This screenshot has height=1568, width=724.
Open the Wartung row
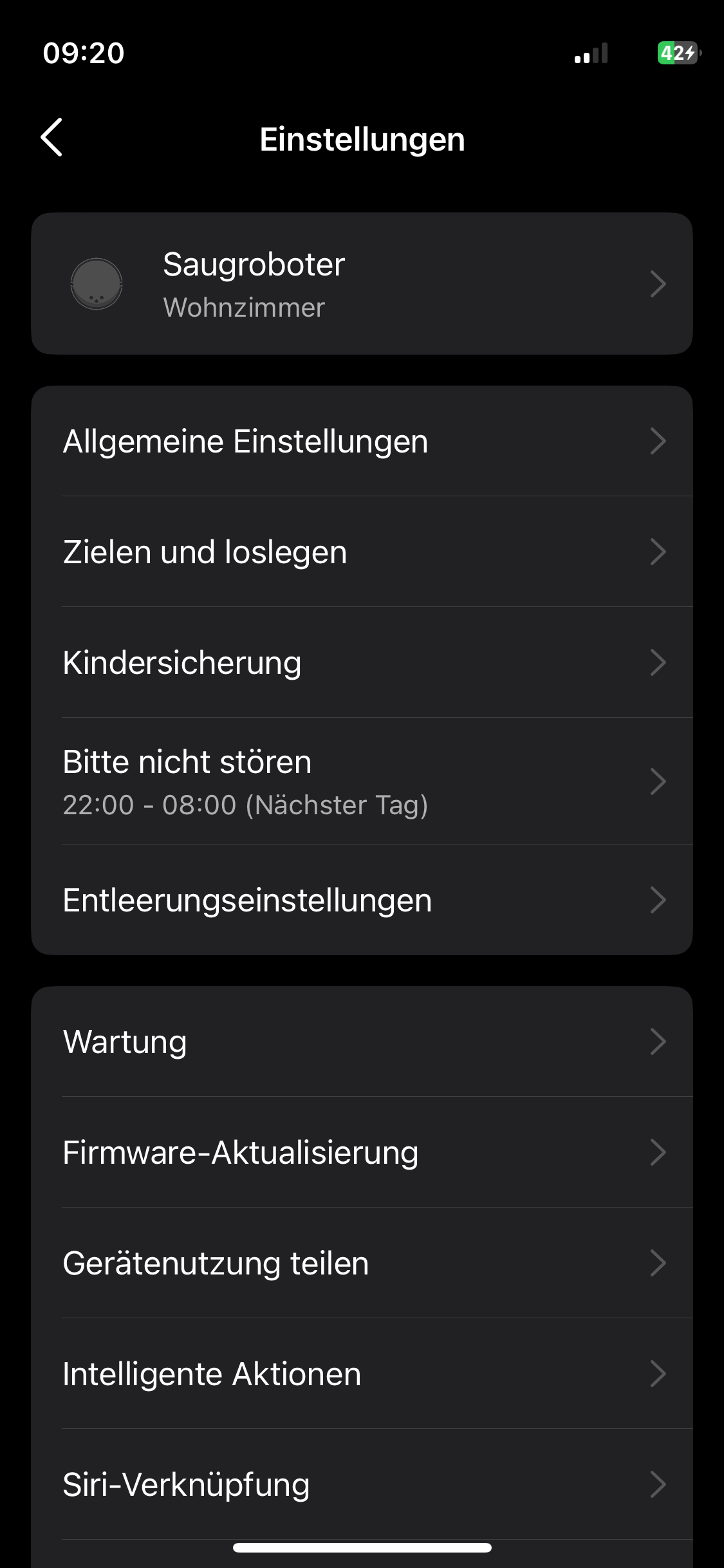362,1041
